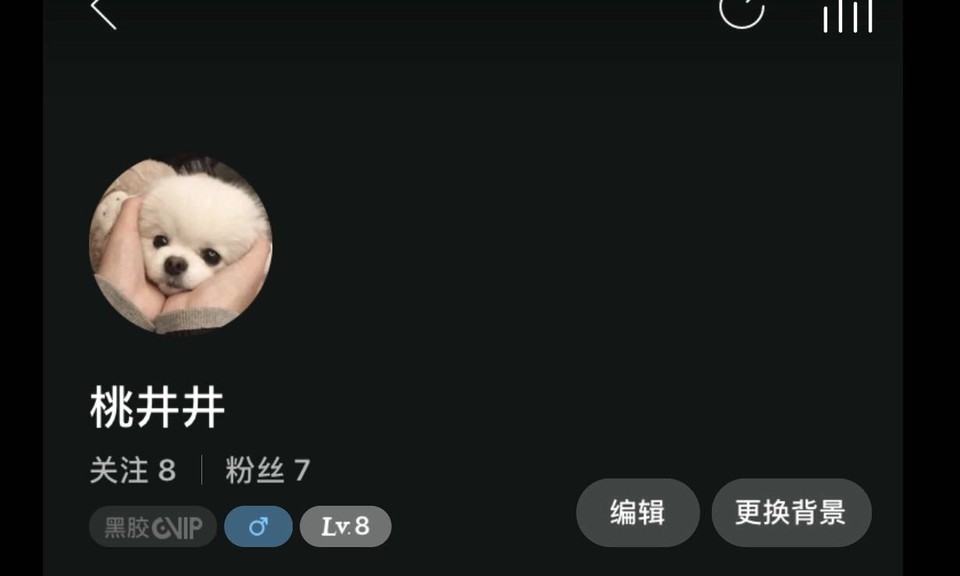Screen dimensions: 960x576
Task: Open the dog profile avatar
Action: tap(180, 244)
